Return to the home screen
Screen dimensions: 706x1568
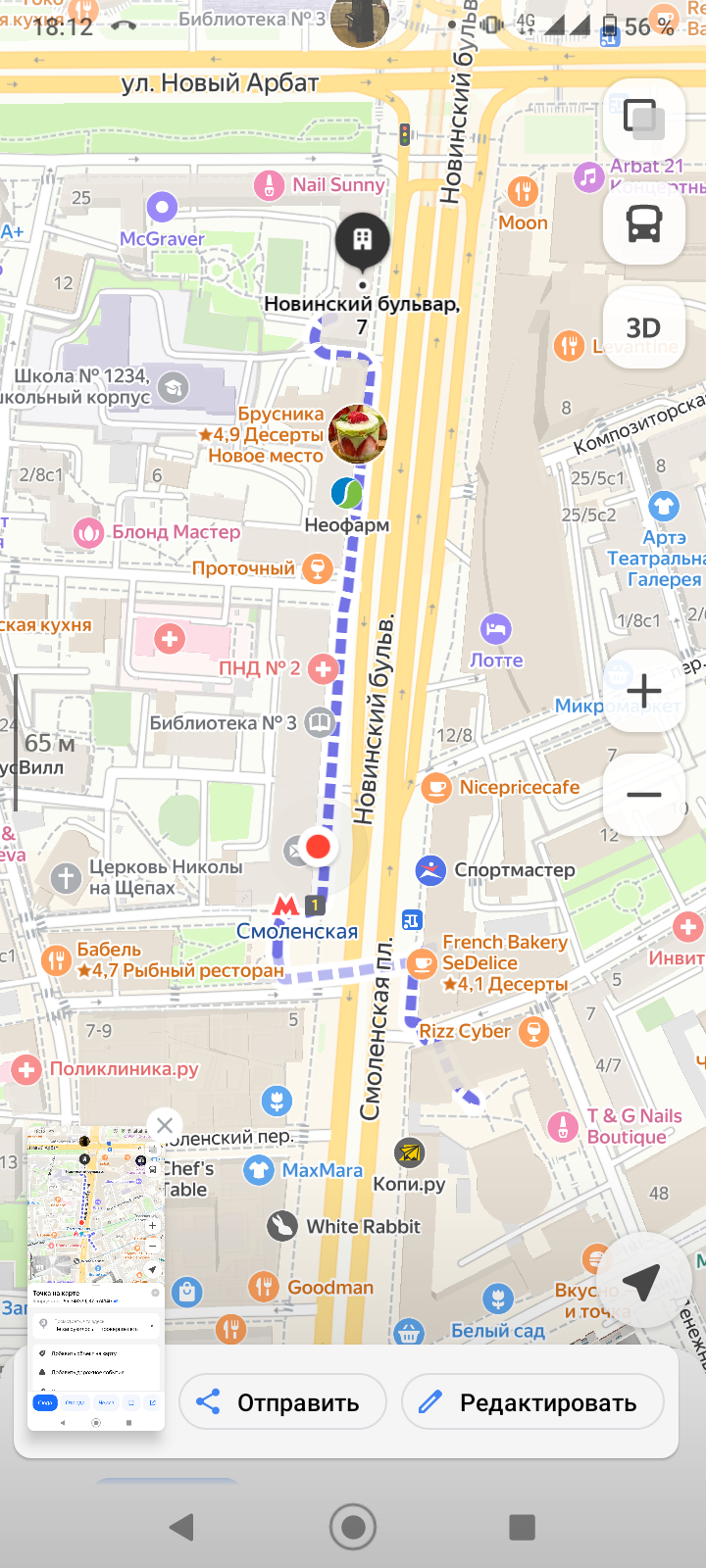pos(353,1526)
